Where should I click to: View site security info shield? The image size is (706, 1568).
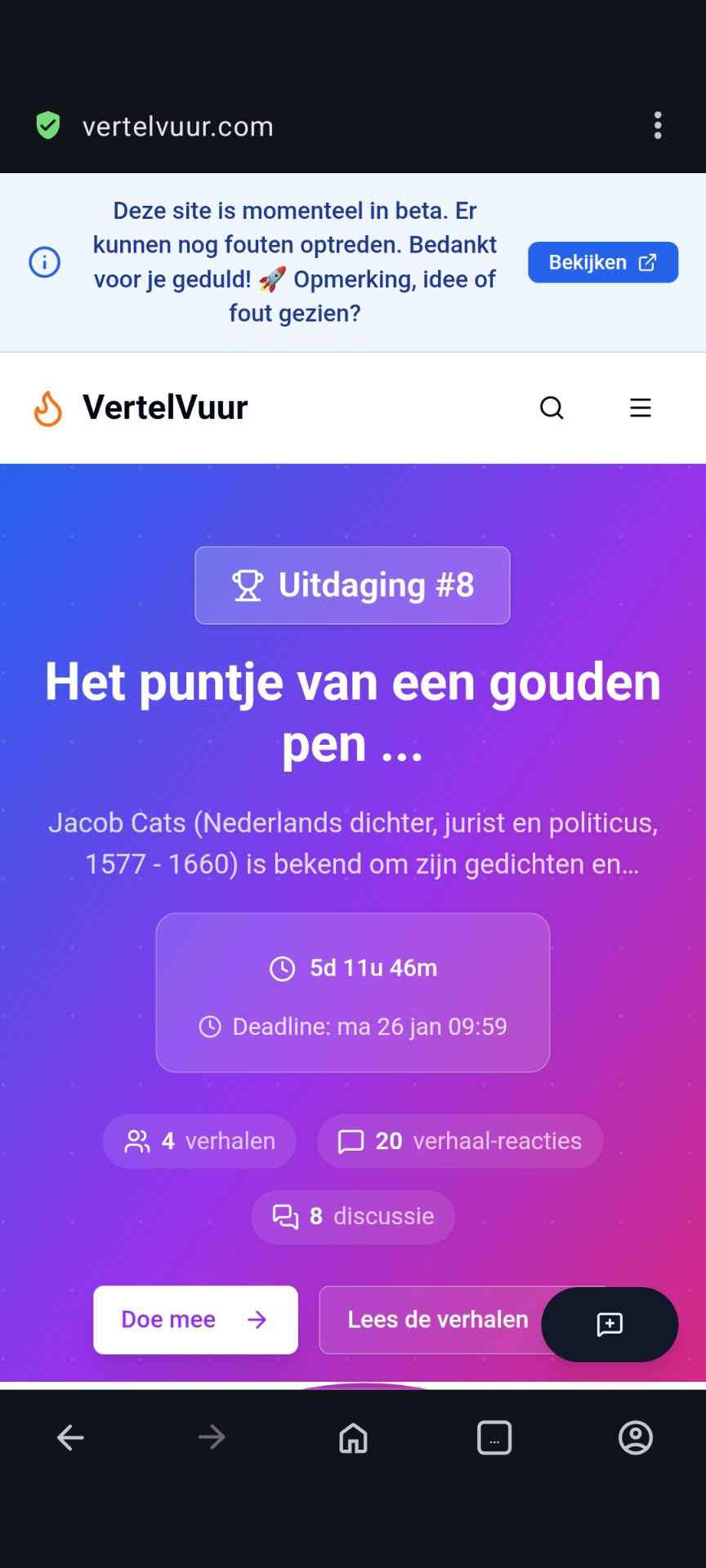tap(48, 126)
